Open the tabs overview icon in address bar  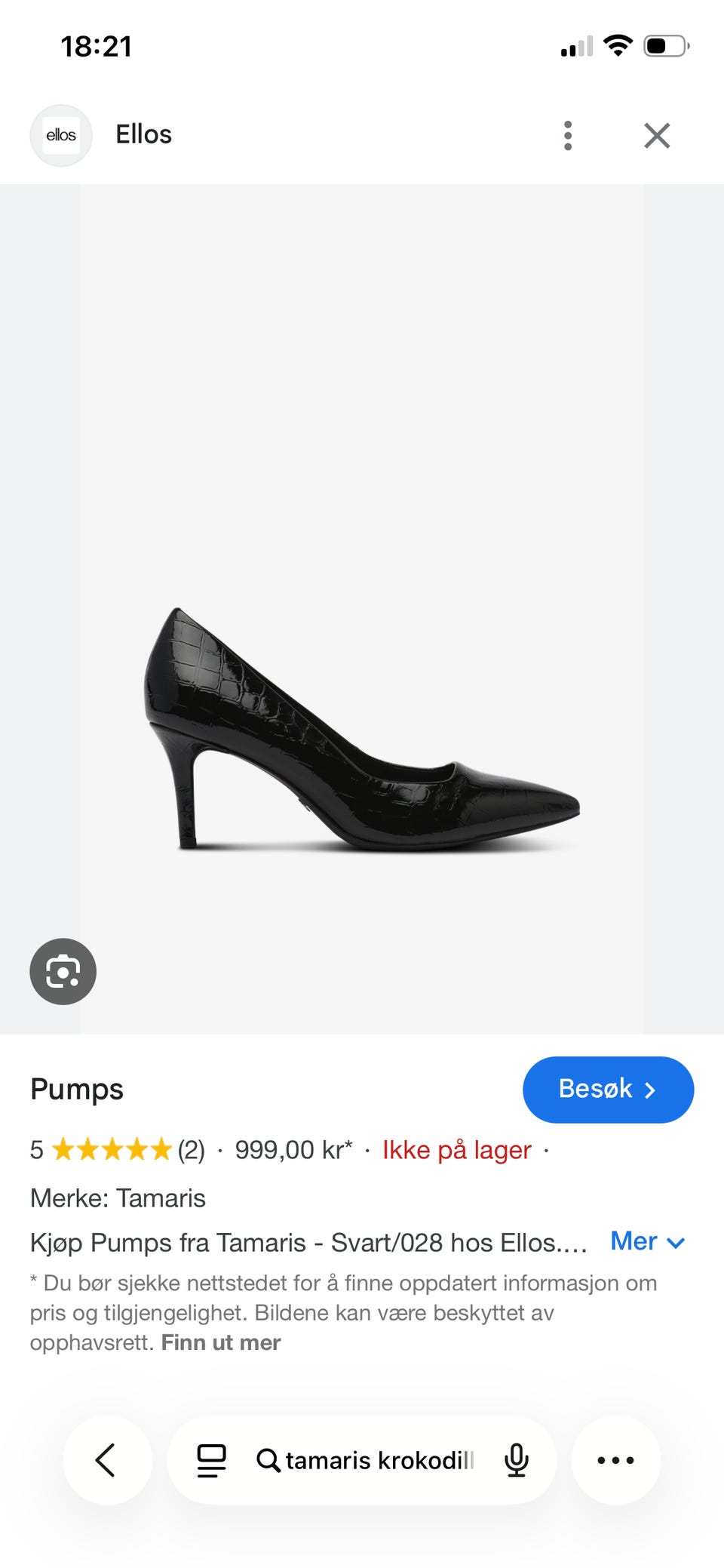(x=211, y=1460)
